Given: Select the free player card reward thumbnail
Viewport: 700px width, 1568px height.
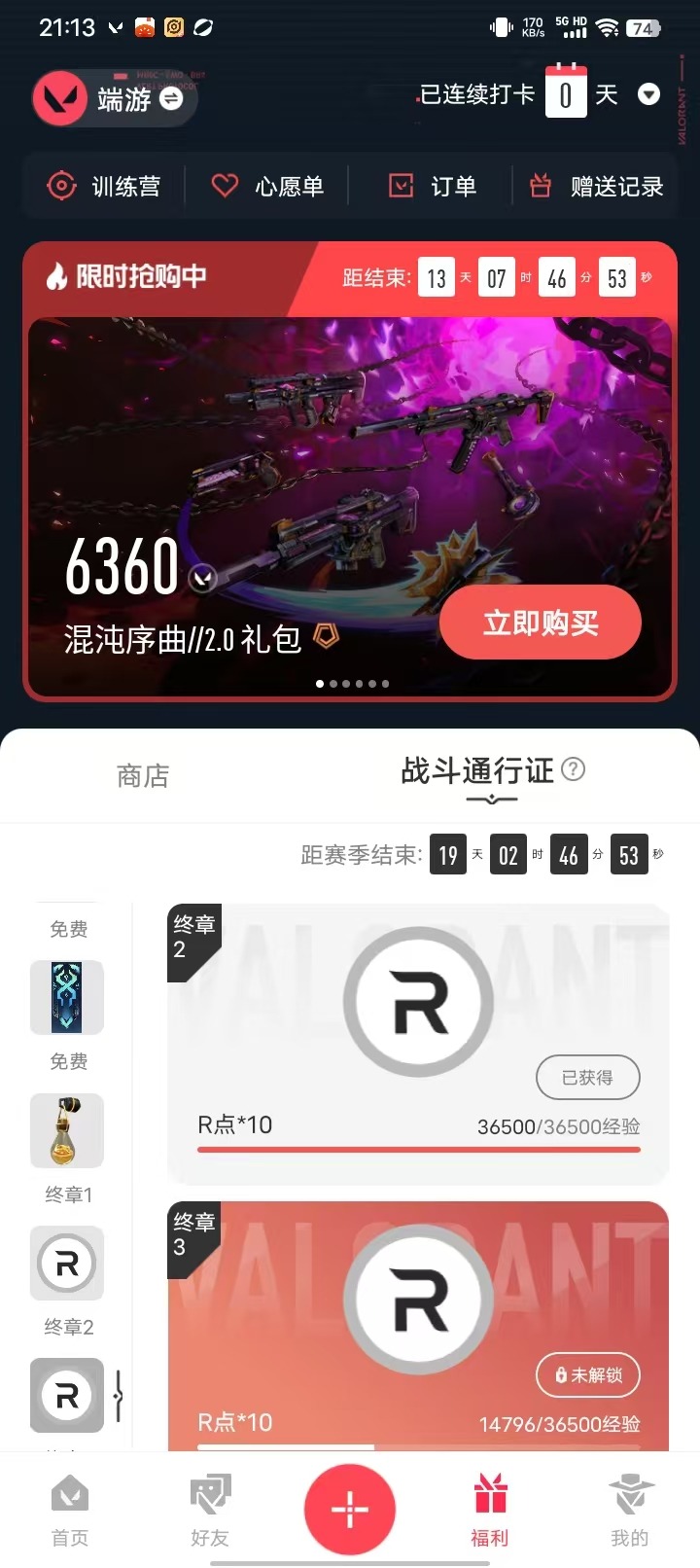Looking at the screenshot, I should (x=67, y=997).
